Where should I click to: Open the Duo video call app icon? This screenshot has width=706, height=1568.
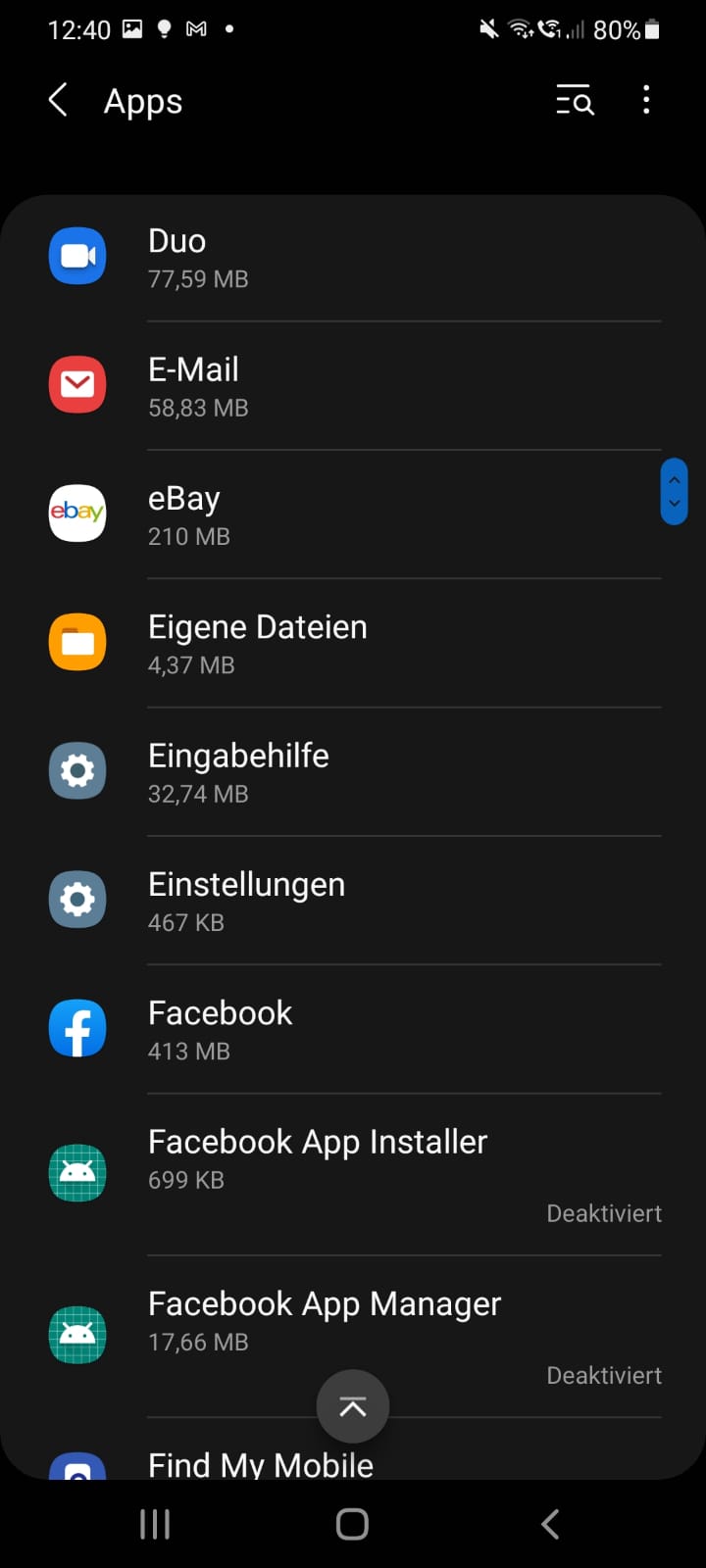(x=76, y=256)
